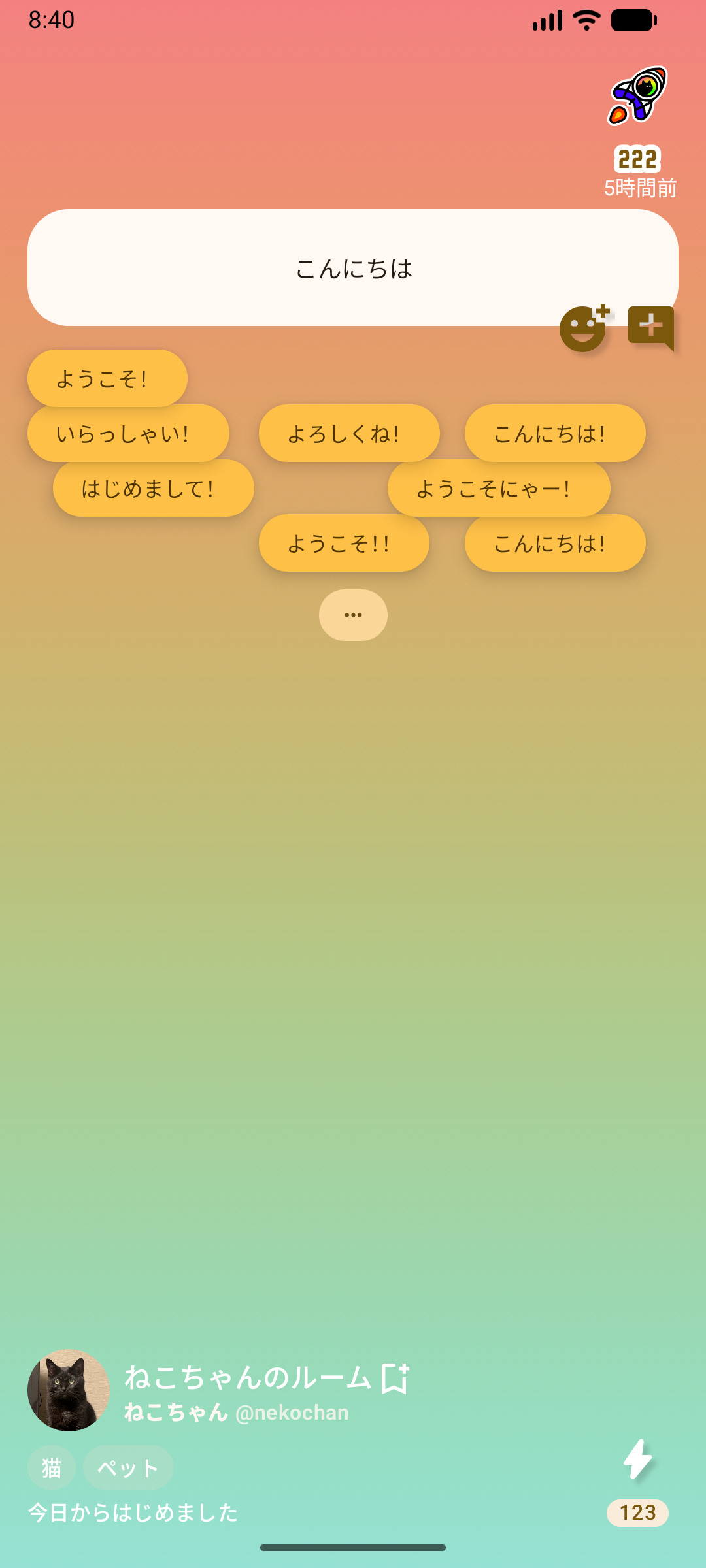Image resolution: width=706 pixels, height=1568 pixels.
Task: Add an emoji reaction to こんにちは
Action: 584,329
